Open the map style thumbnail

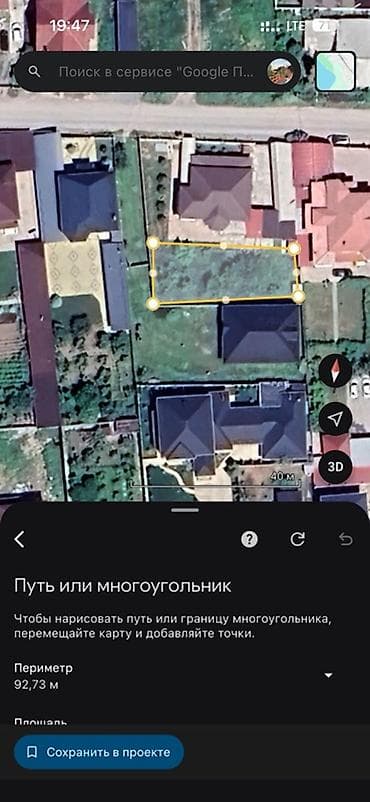[335, 72]
